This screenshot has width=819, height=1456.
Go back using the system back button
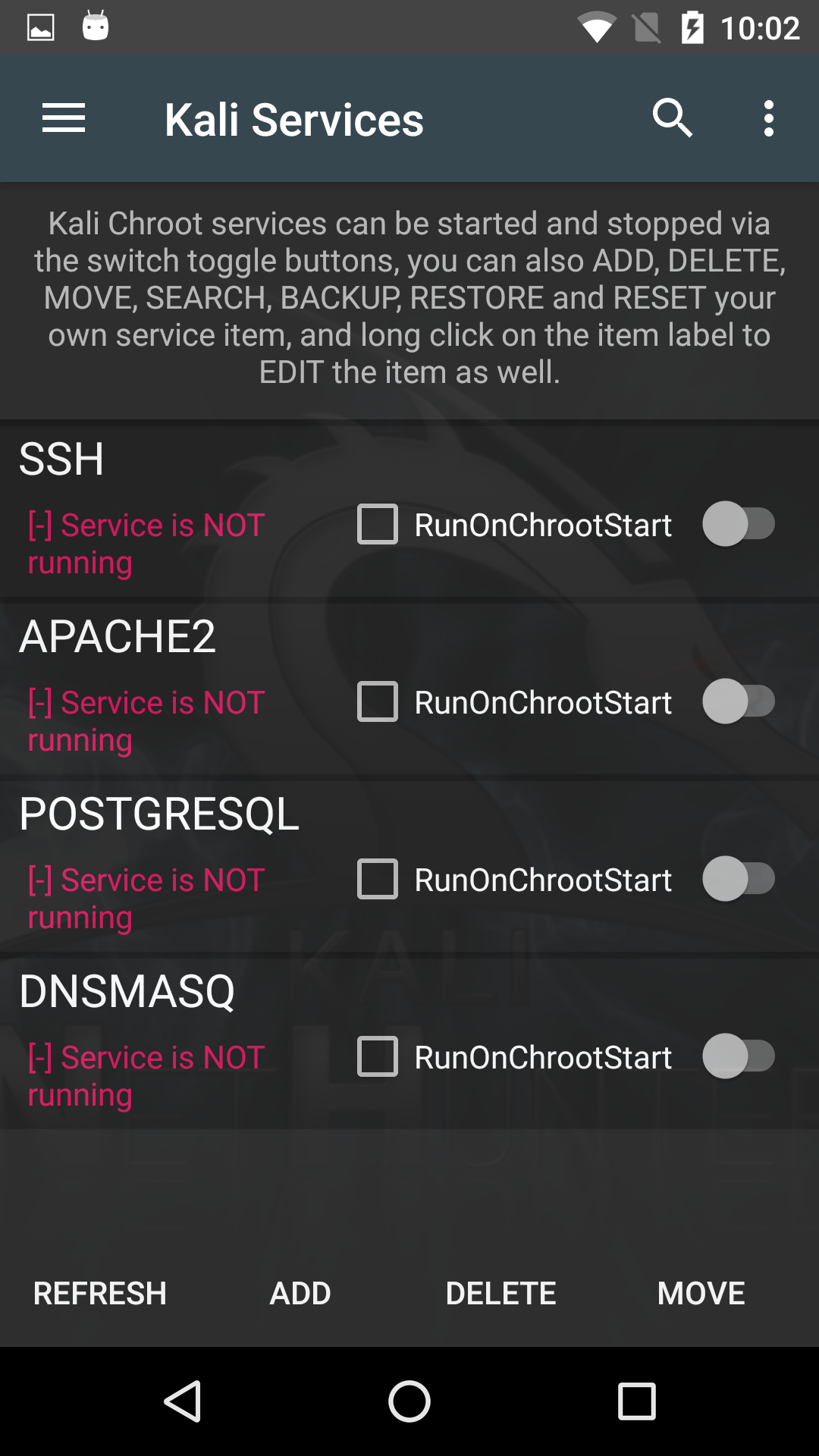click(182, 1401)
